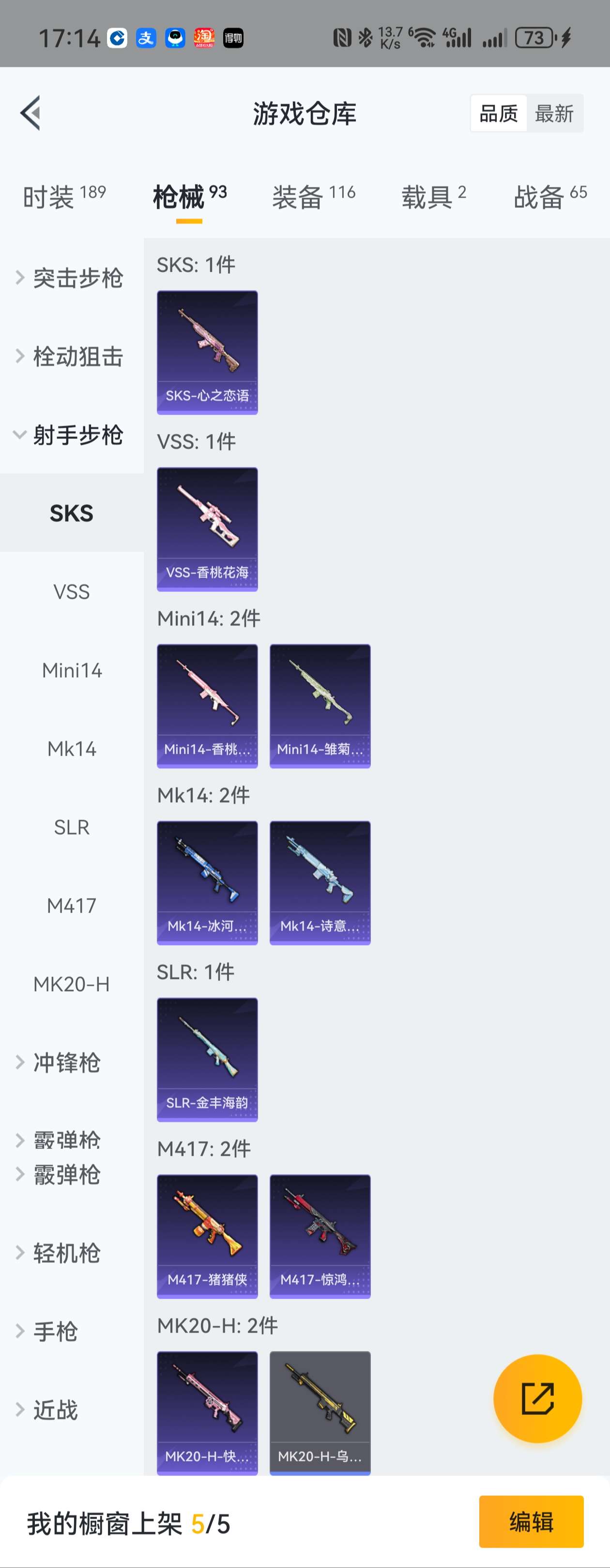Screen dimensions: 610x1568
Task: Sort the warehouse by 最新
Action: (554, 113)
